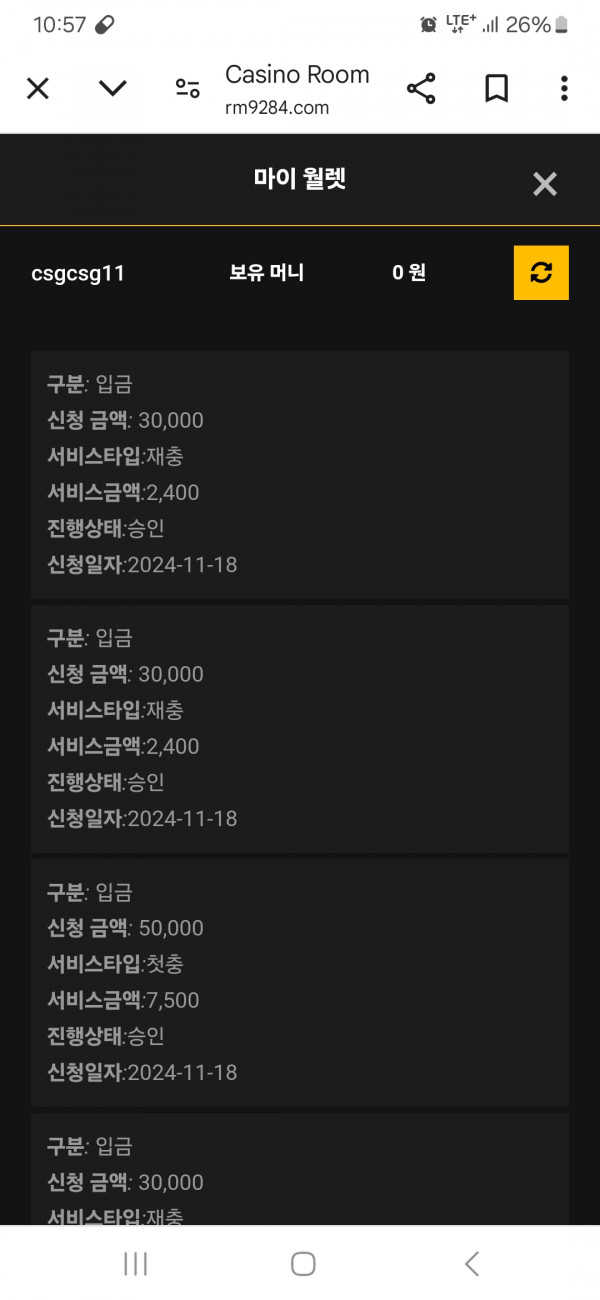Refresh the 보유 머니 balance
The width and height of the screenshot is (600, 1300).
pos(541,272)
